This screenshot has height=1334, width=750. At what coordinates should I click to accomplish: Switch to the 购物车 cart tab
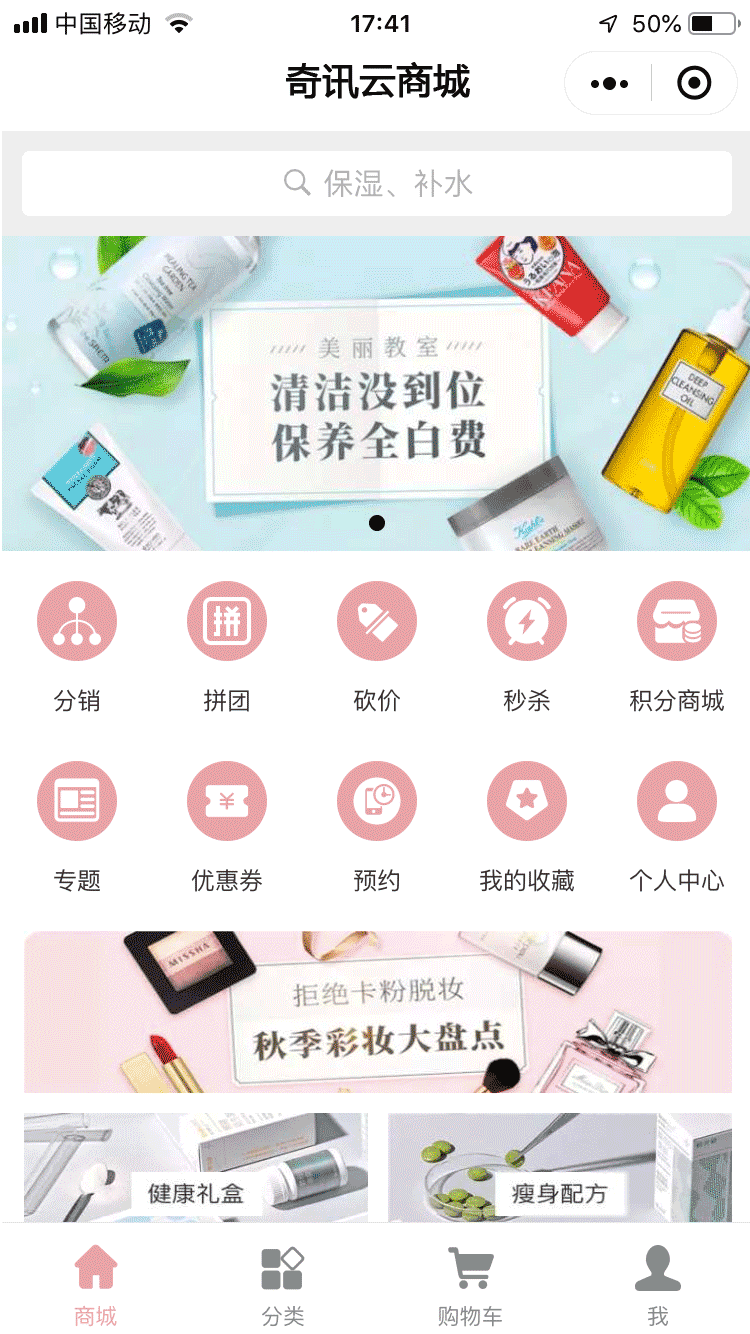point(470,1284)
